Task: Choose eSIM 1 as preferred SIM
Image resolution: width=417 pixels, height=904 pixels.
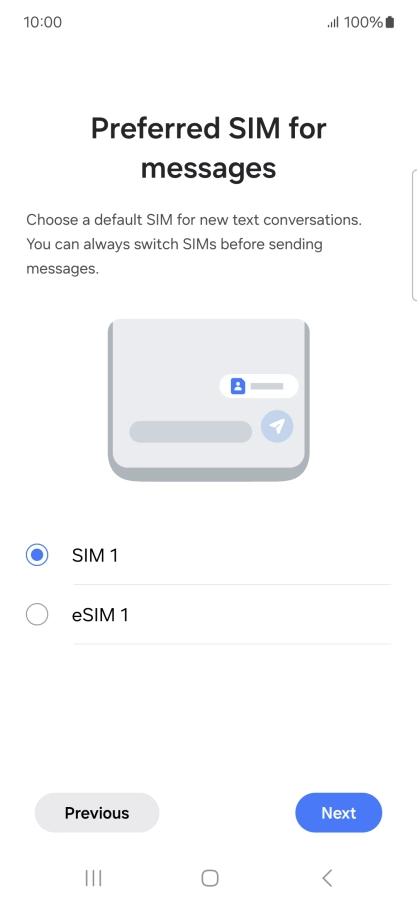Action: [208, 615]
